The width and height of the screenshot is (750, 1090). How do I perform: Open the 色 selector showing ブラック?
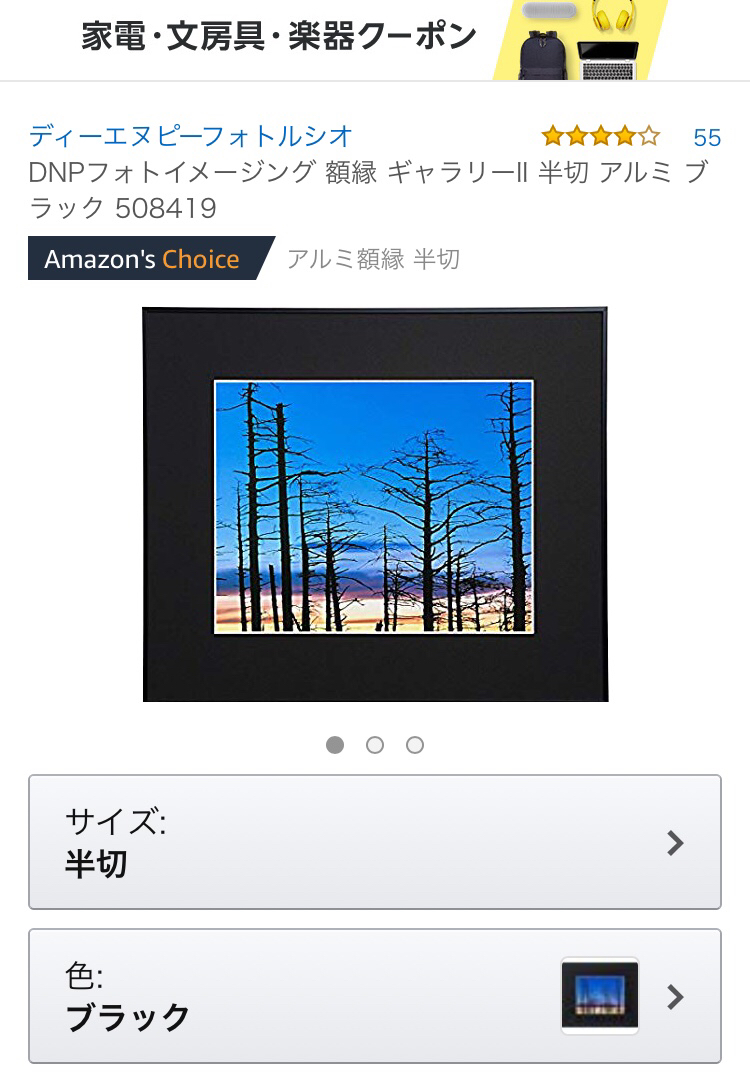[x=375, y=996]
